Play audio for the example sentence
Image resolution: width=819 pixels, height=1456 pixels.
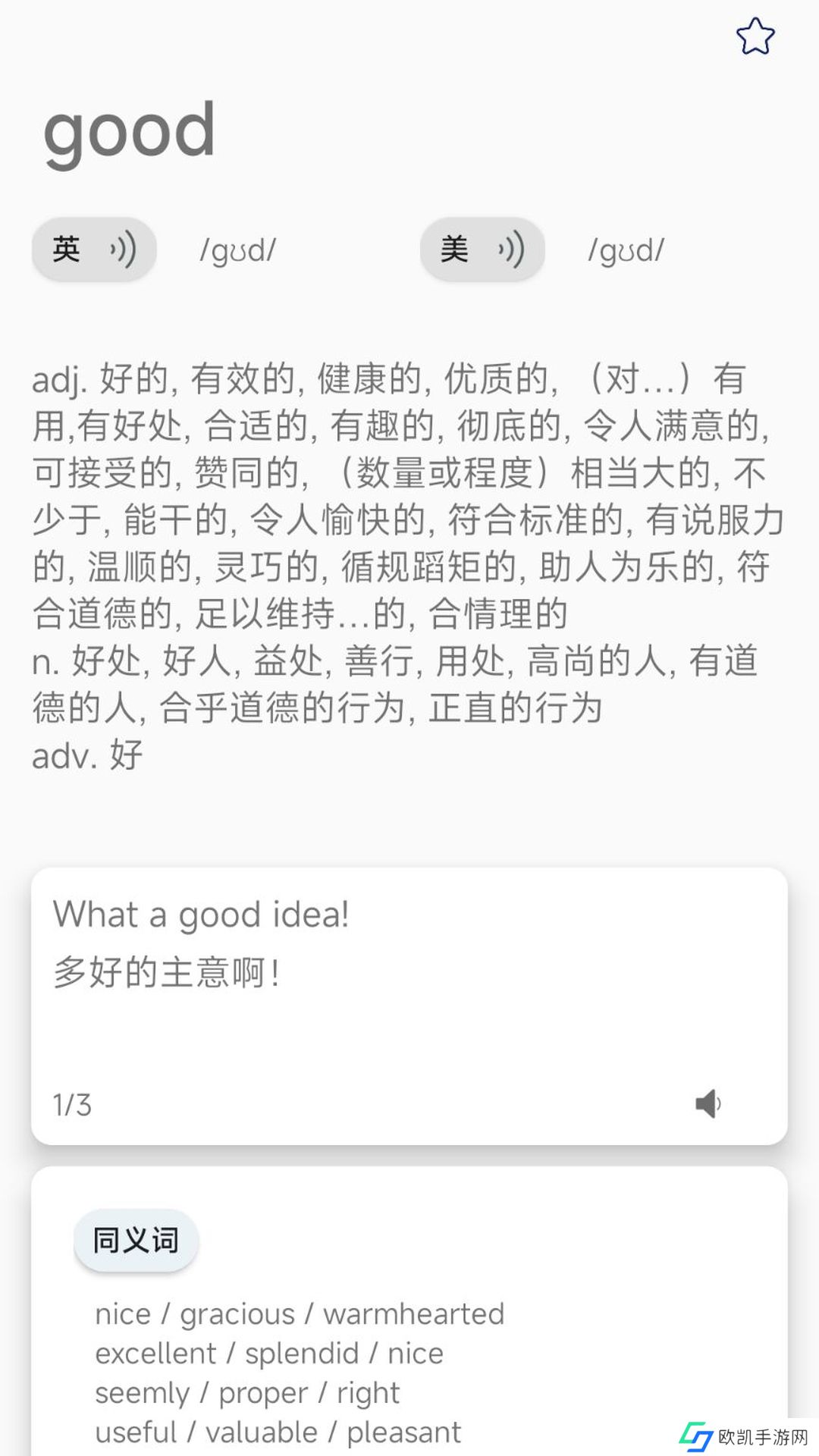(x=708, y=1103)
